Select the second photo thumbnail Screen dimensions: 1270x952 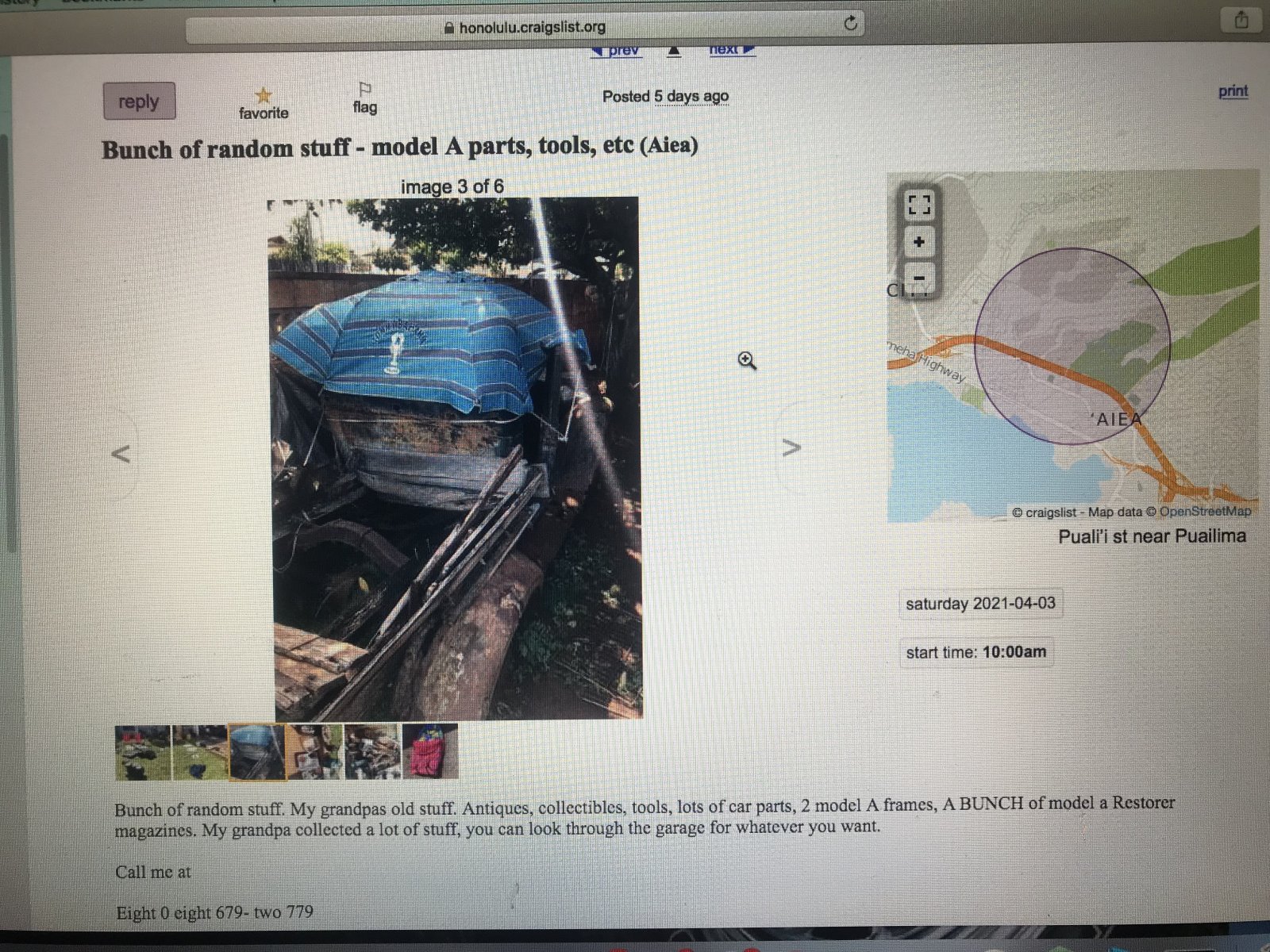pos(200,752)
